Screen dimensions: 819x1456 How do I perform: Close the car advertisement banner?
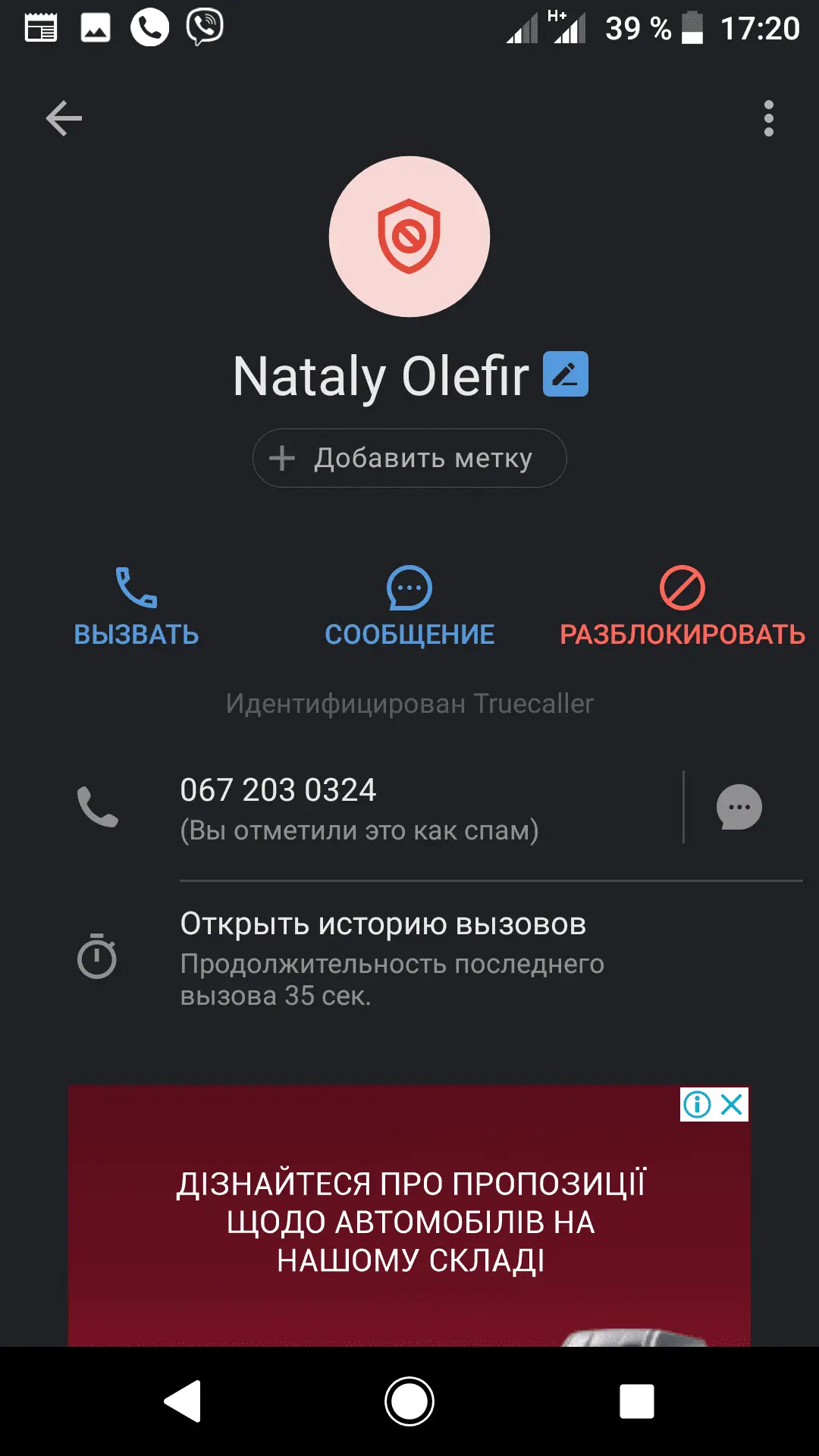(x=732, y=1104)
